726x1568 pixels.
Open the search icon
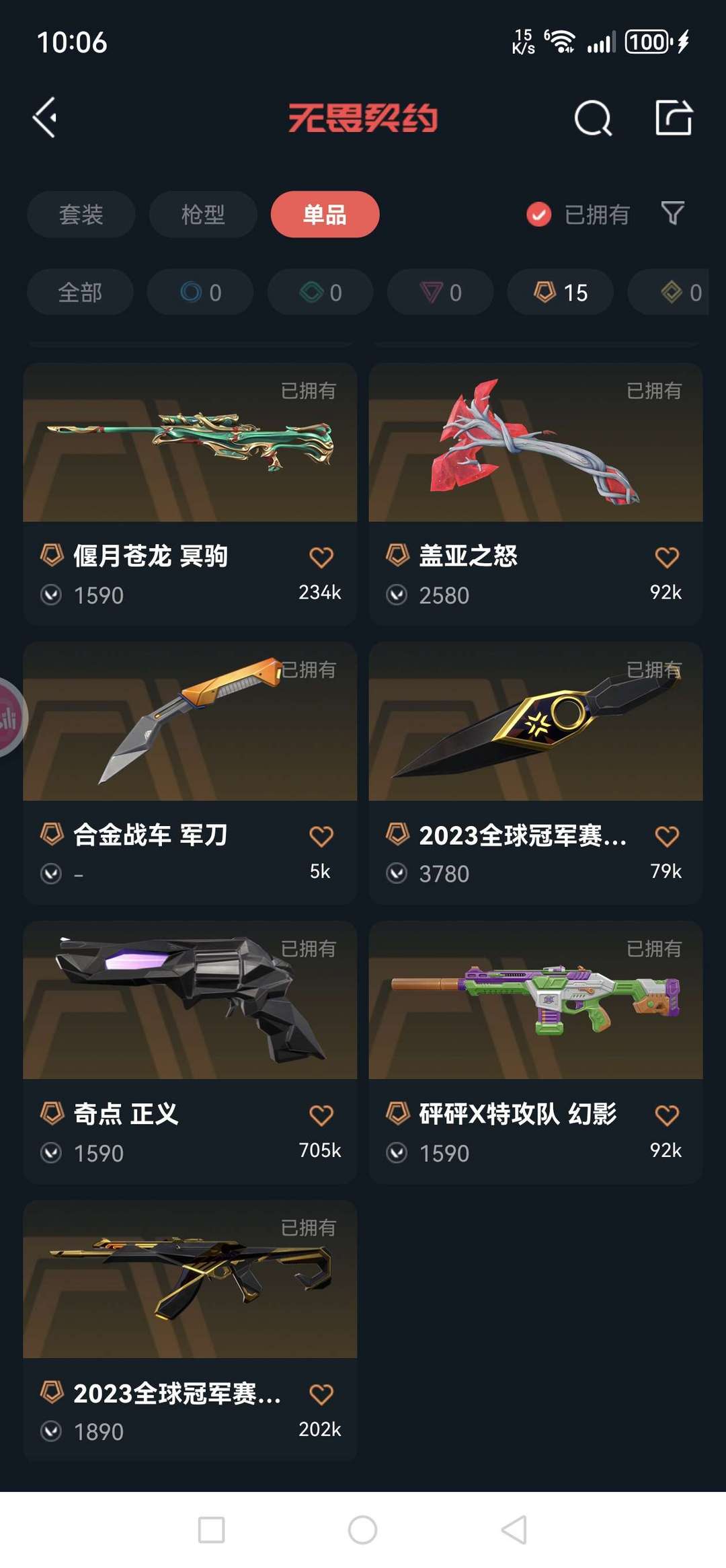(x=593, y=118)
